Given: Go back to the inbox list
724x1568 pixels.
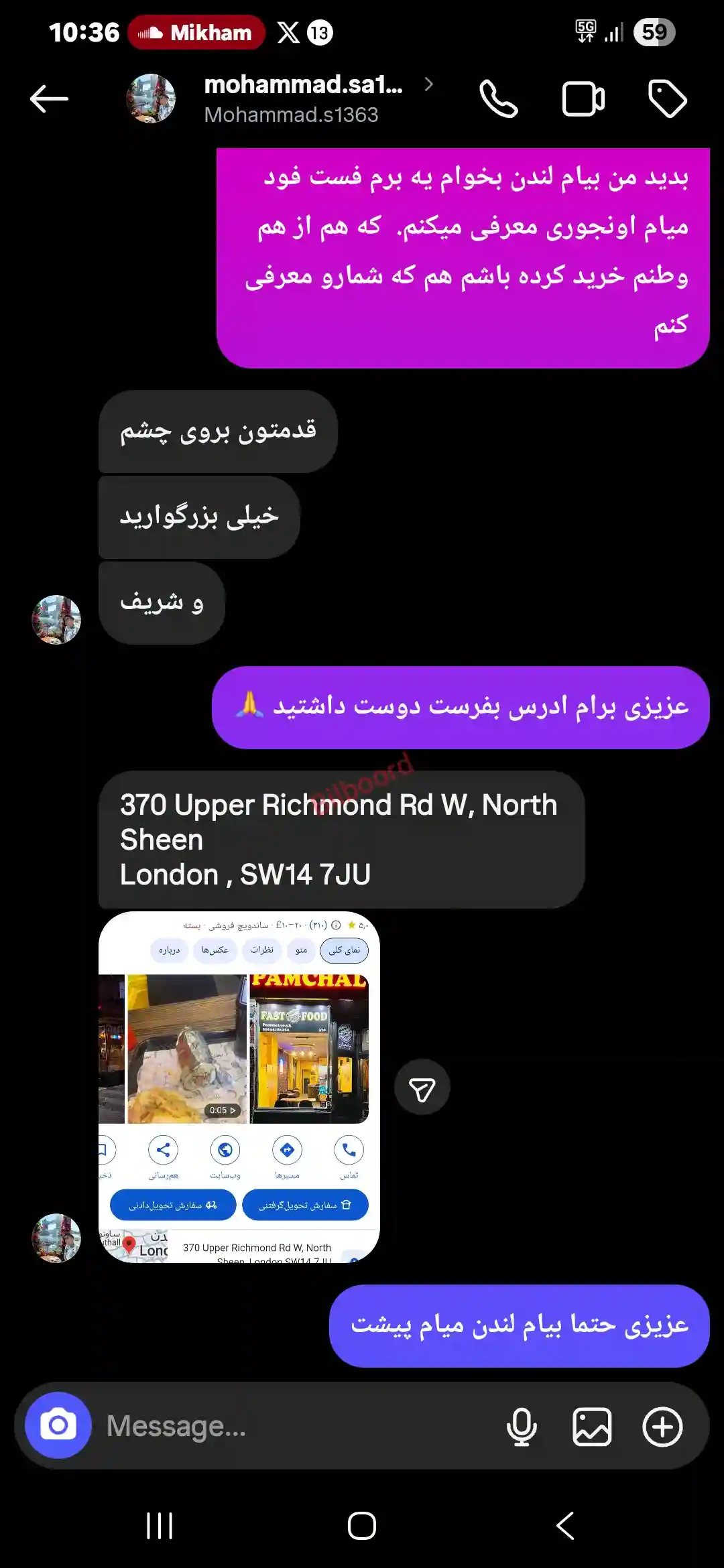Looking at the screenshot, I should point(49,99).
